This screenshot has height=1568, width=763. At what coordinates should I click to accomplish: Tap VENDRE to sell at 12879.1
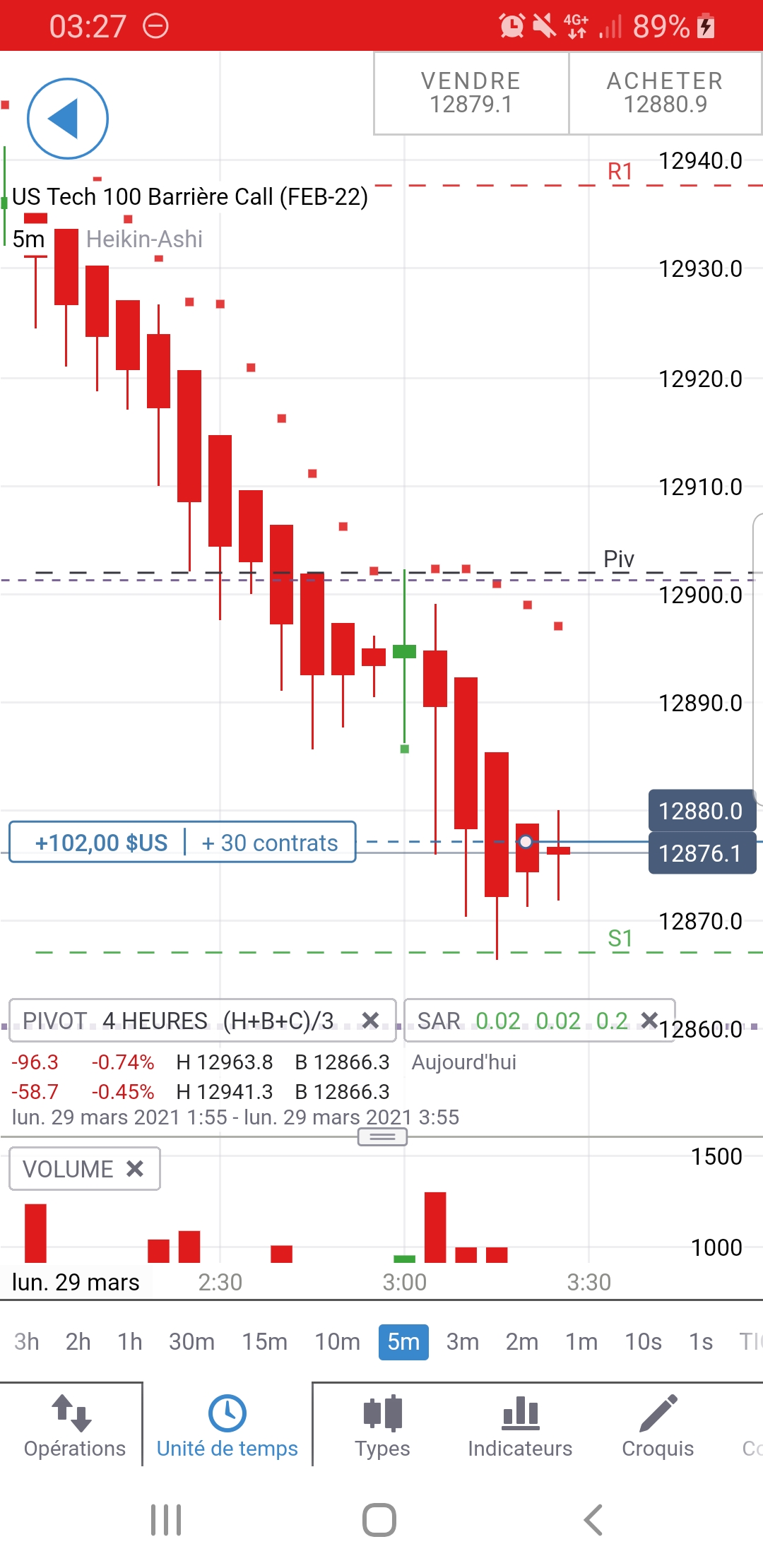pyautogui.click(x=471, y=93)
